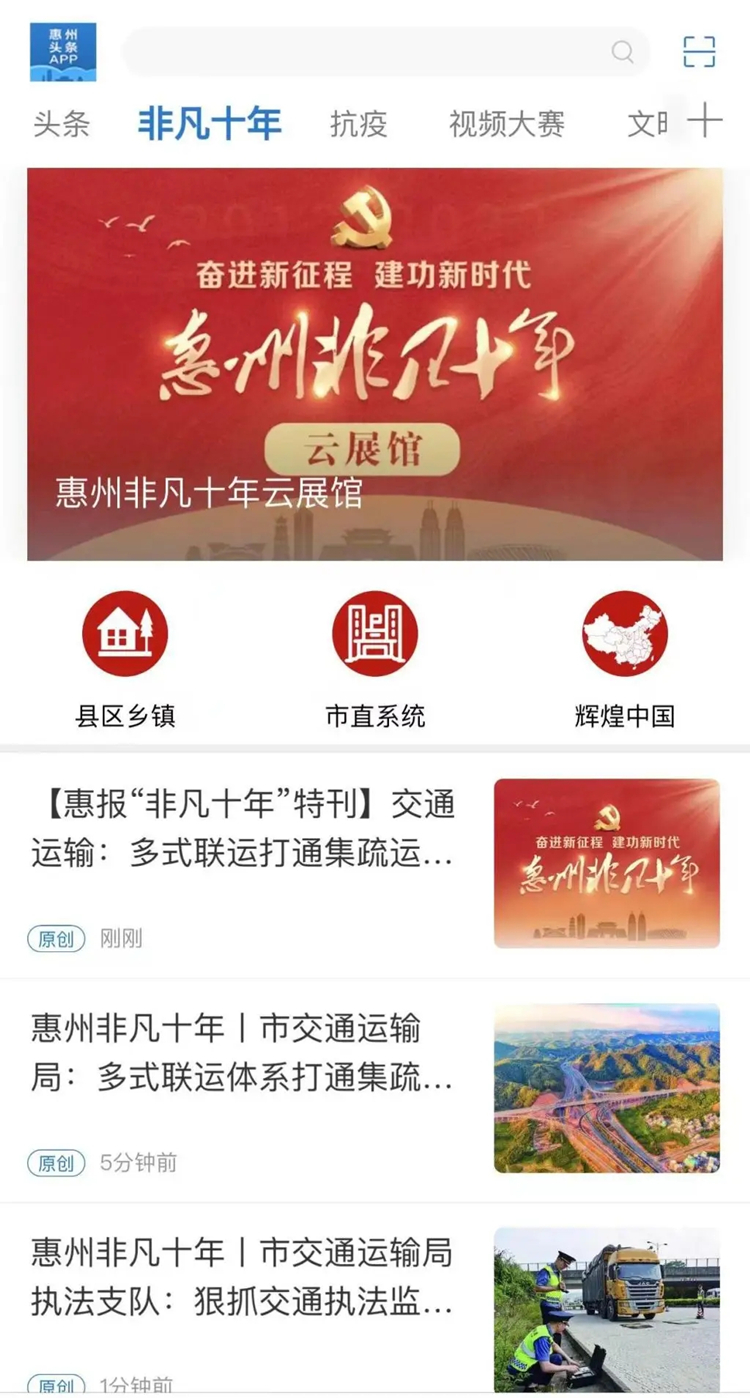Open the 市交通运输局 多式联运体系 article

pyautogui.click(x=243, y=1053)
